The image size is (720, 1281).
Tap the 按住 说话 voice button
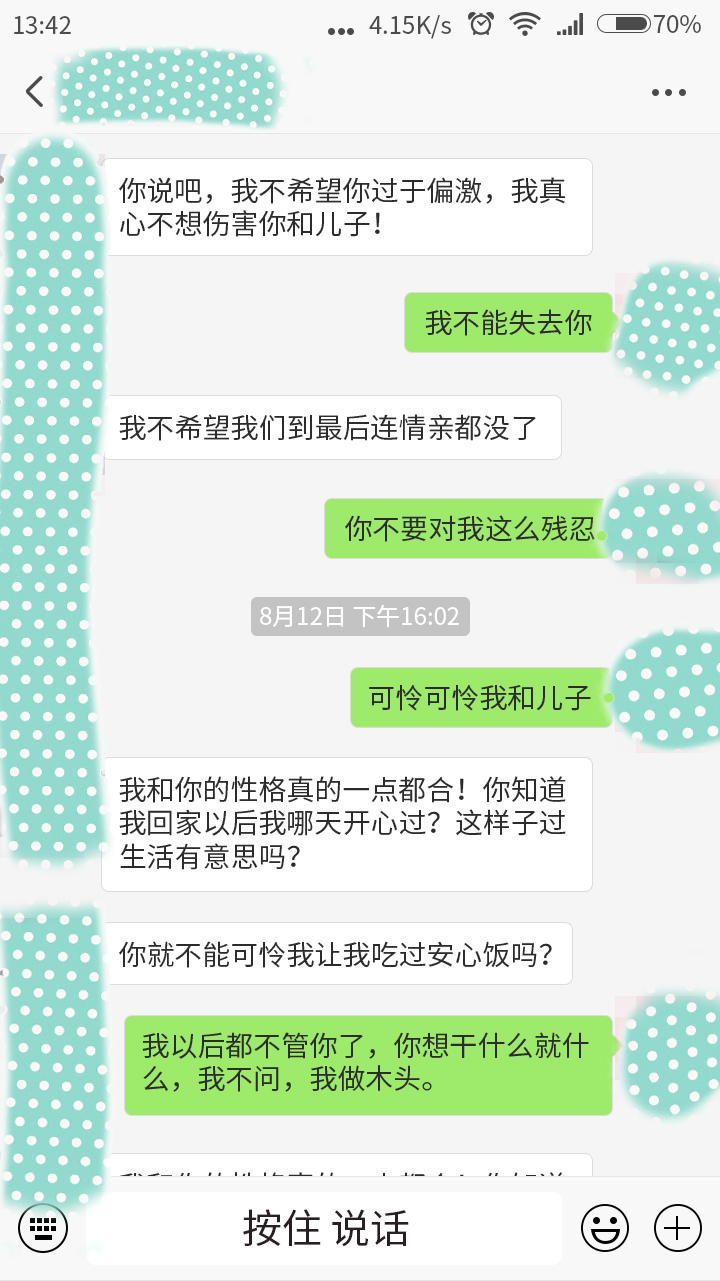point(324,1228)
